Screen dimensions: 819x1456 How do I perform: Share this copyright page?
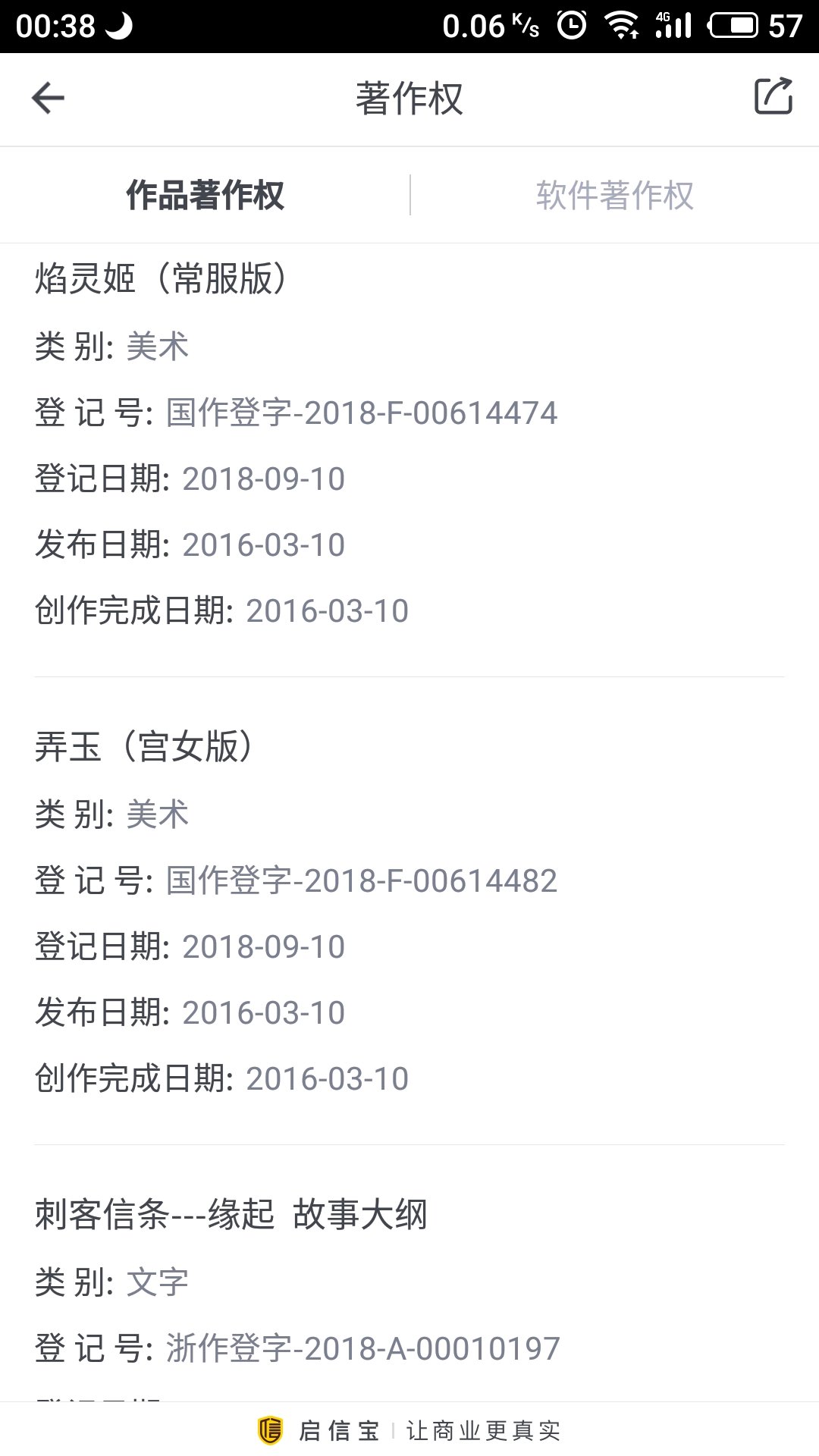[773, 96]
